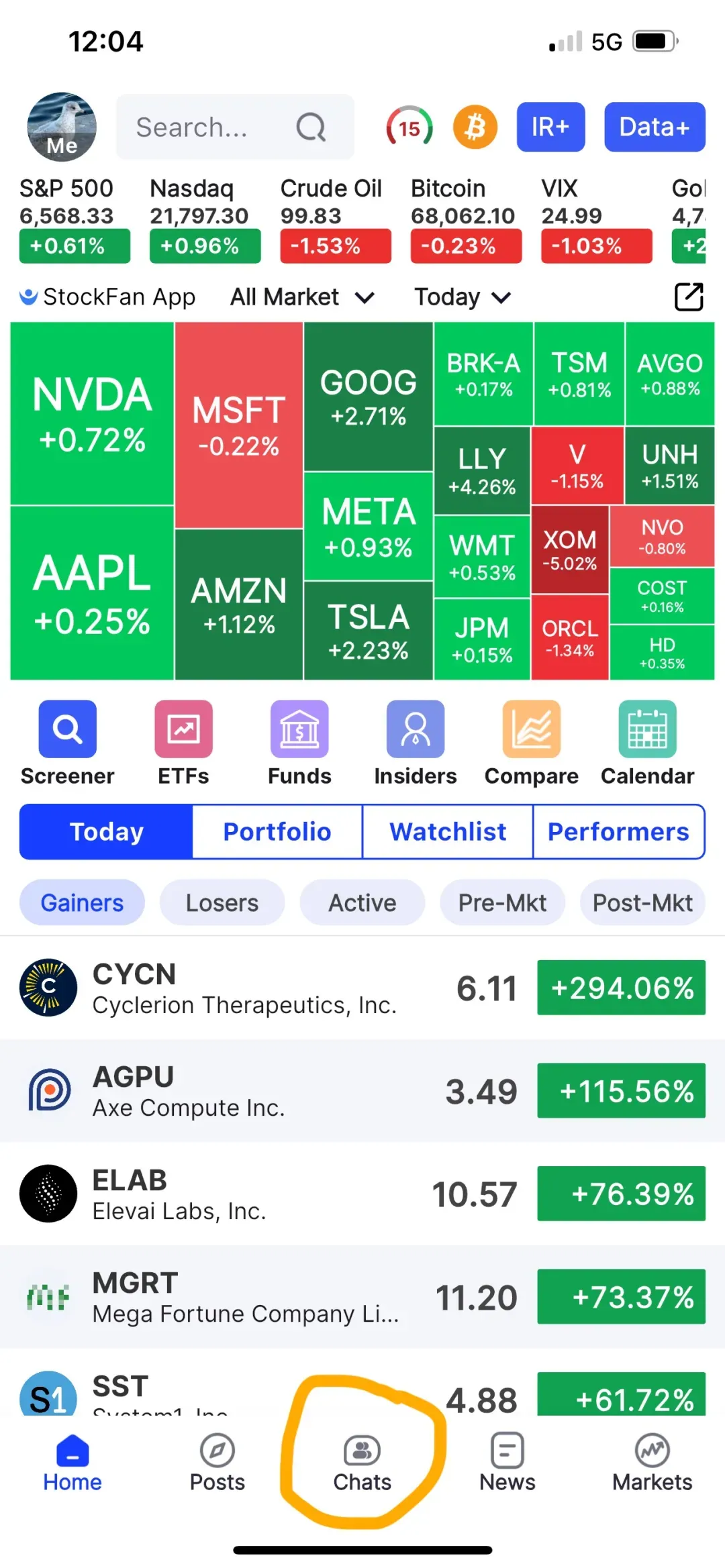
Task: Expand the All Market dropdown
Action: pos(302,297)
